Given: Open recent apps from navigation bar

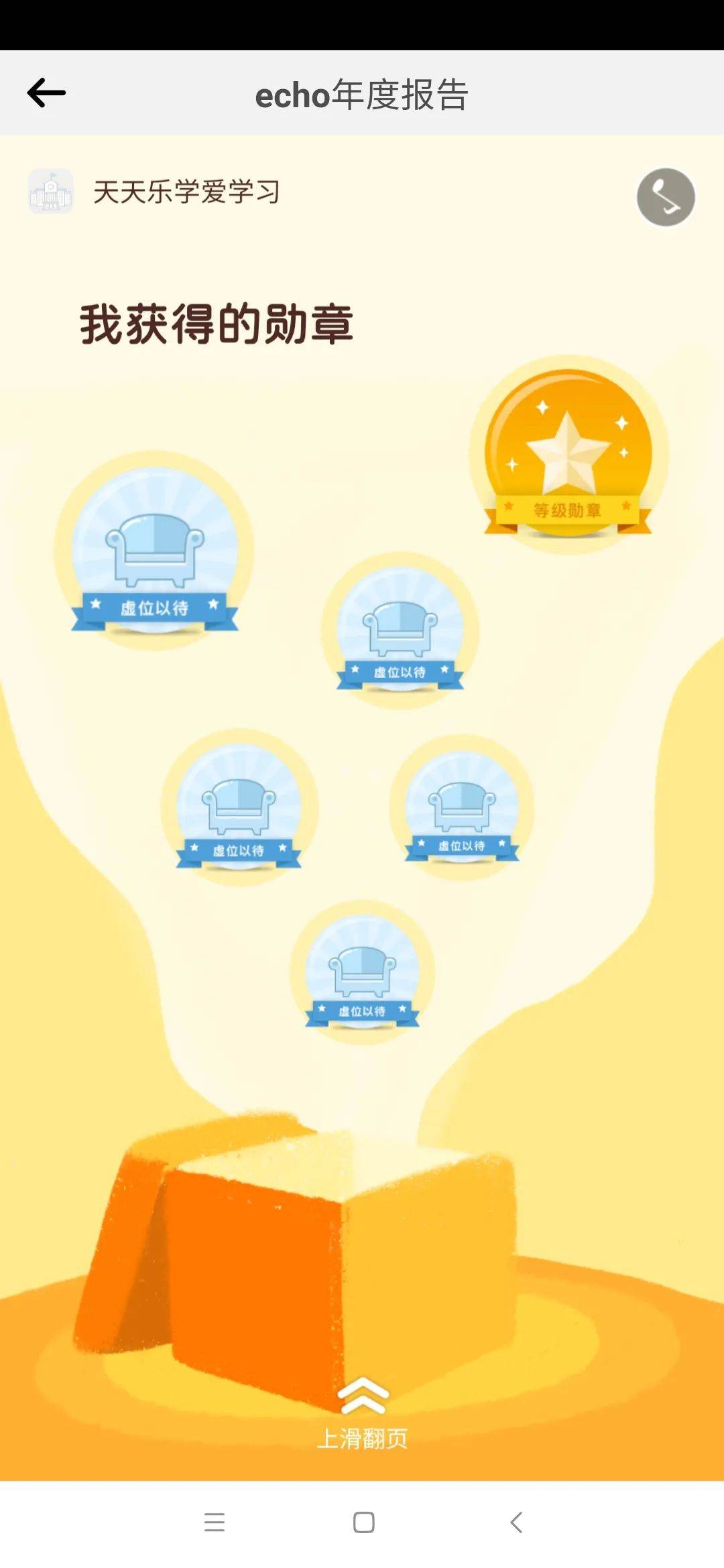Looking at the screenshot, I should [215, 1522].
